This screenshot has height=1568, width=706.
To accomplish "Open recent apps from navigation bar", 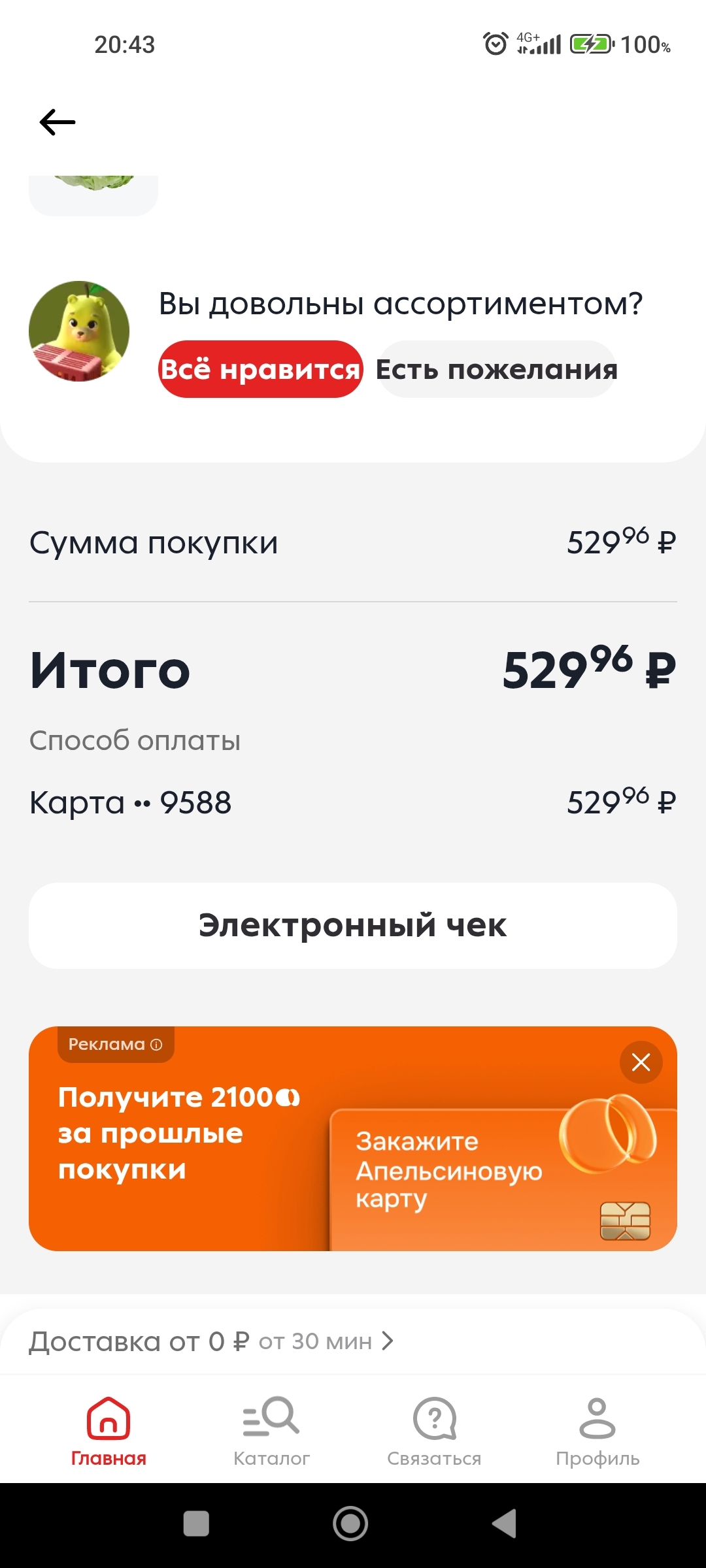I will point(196,1524).
